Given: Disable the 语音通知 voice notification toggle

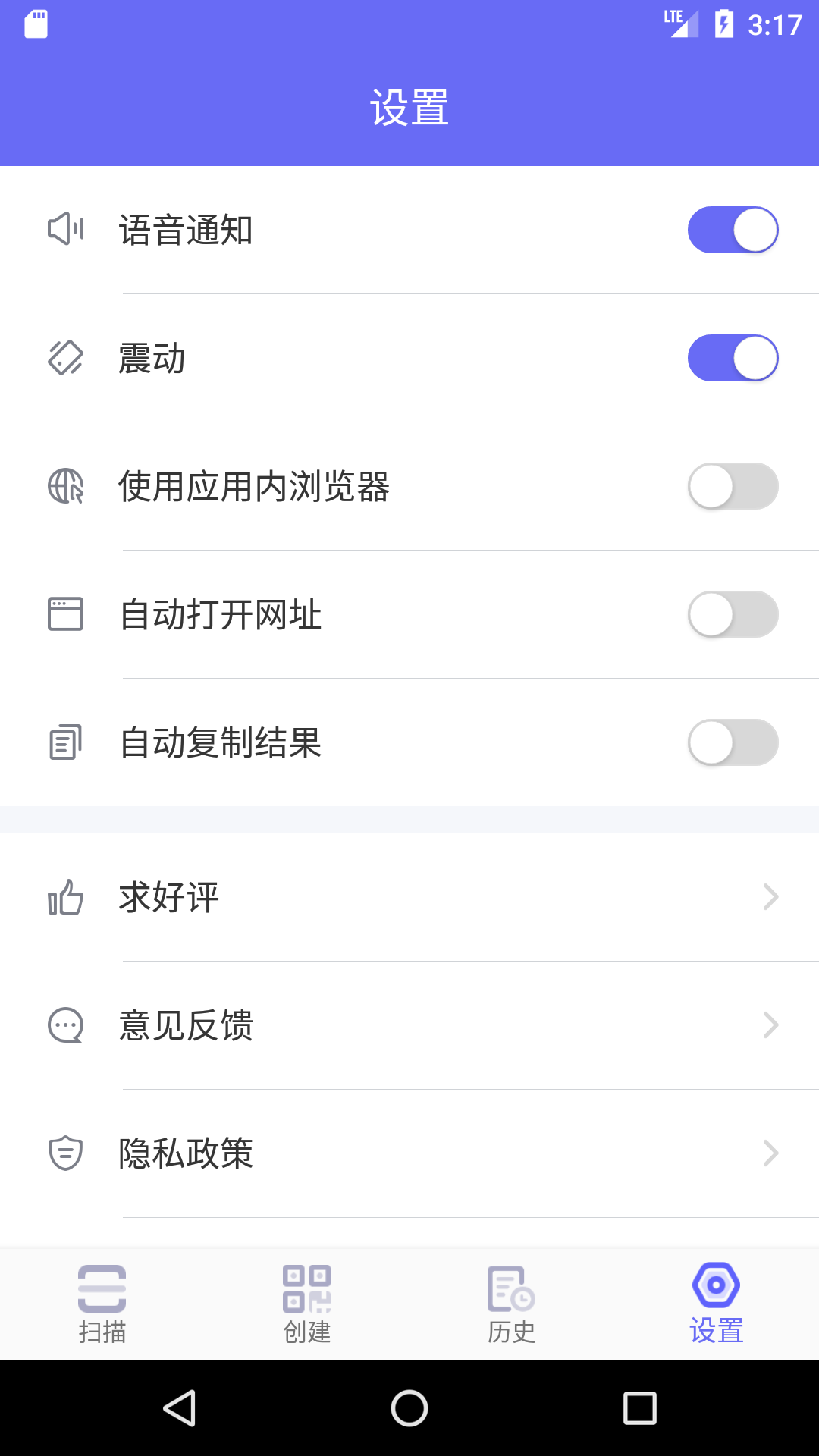Looking at the screenshot, I should pyautogui.click(x=733, y=229).
